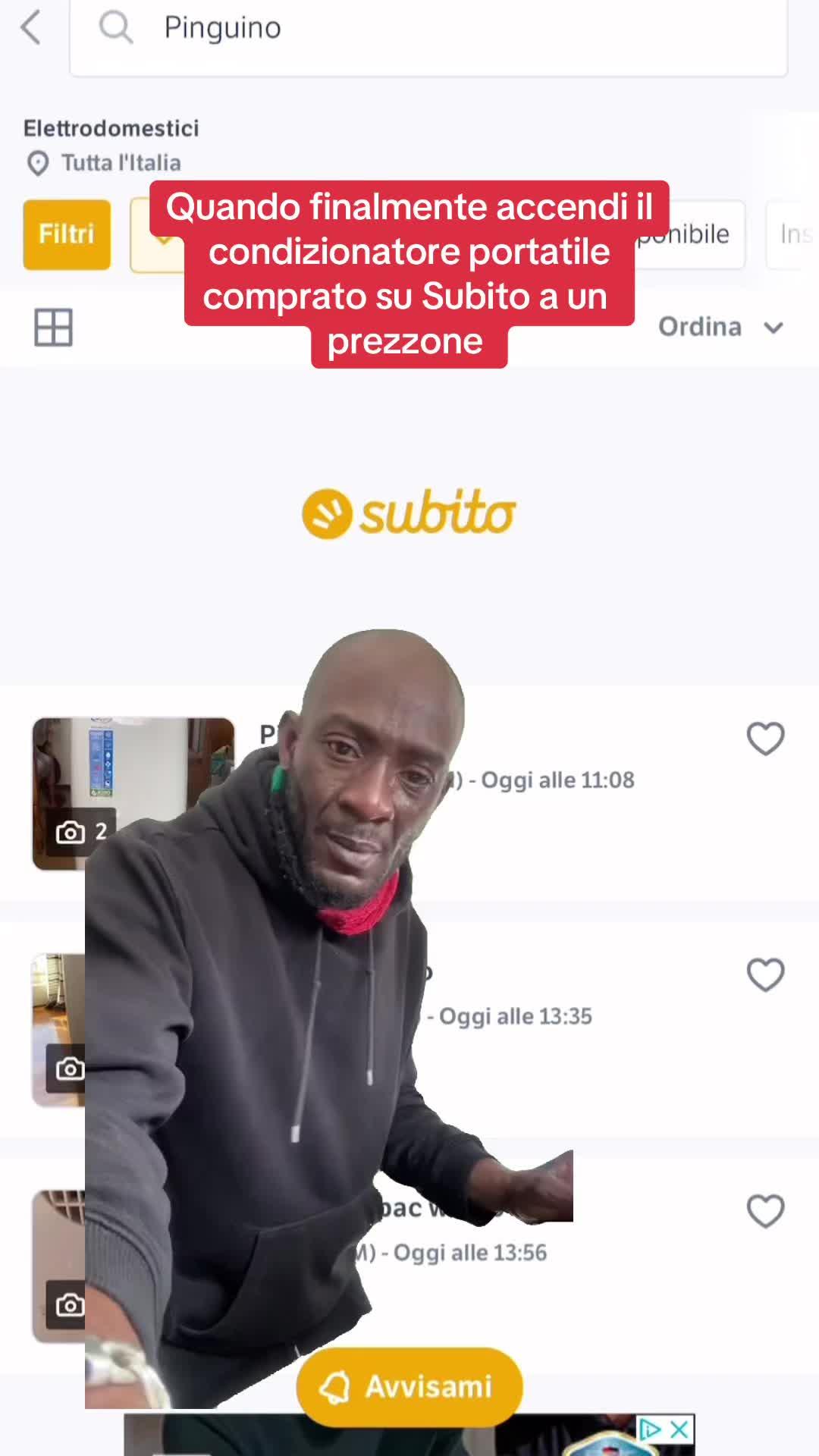The image size is (819, 1456).
Task: Favorite the Pinguino listing posted at 13:56
Action: (765, 1211)
